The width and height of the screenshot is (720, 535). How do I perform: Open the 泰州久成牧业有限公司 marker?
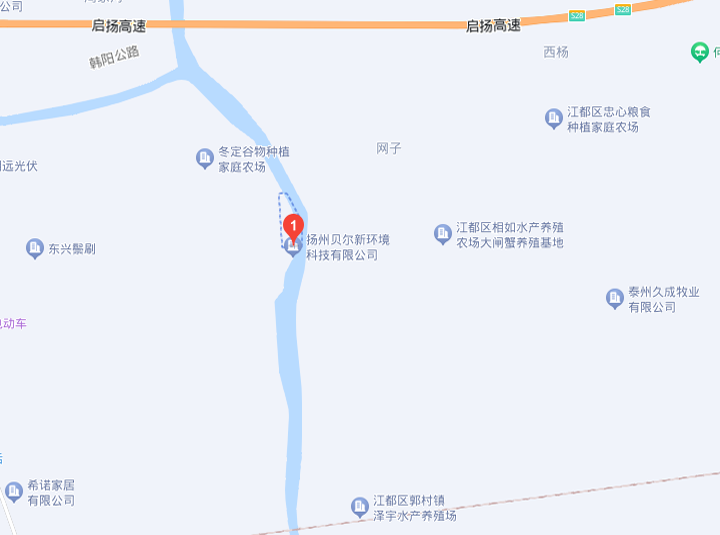615,298
